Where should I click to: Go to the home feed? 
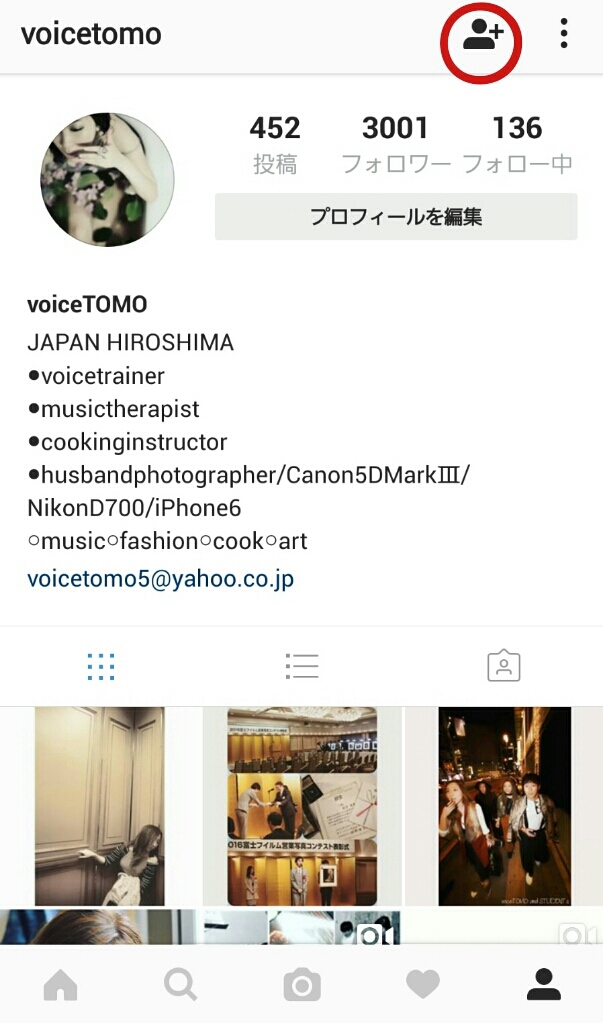(61, 985)
